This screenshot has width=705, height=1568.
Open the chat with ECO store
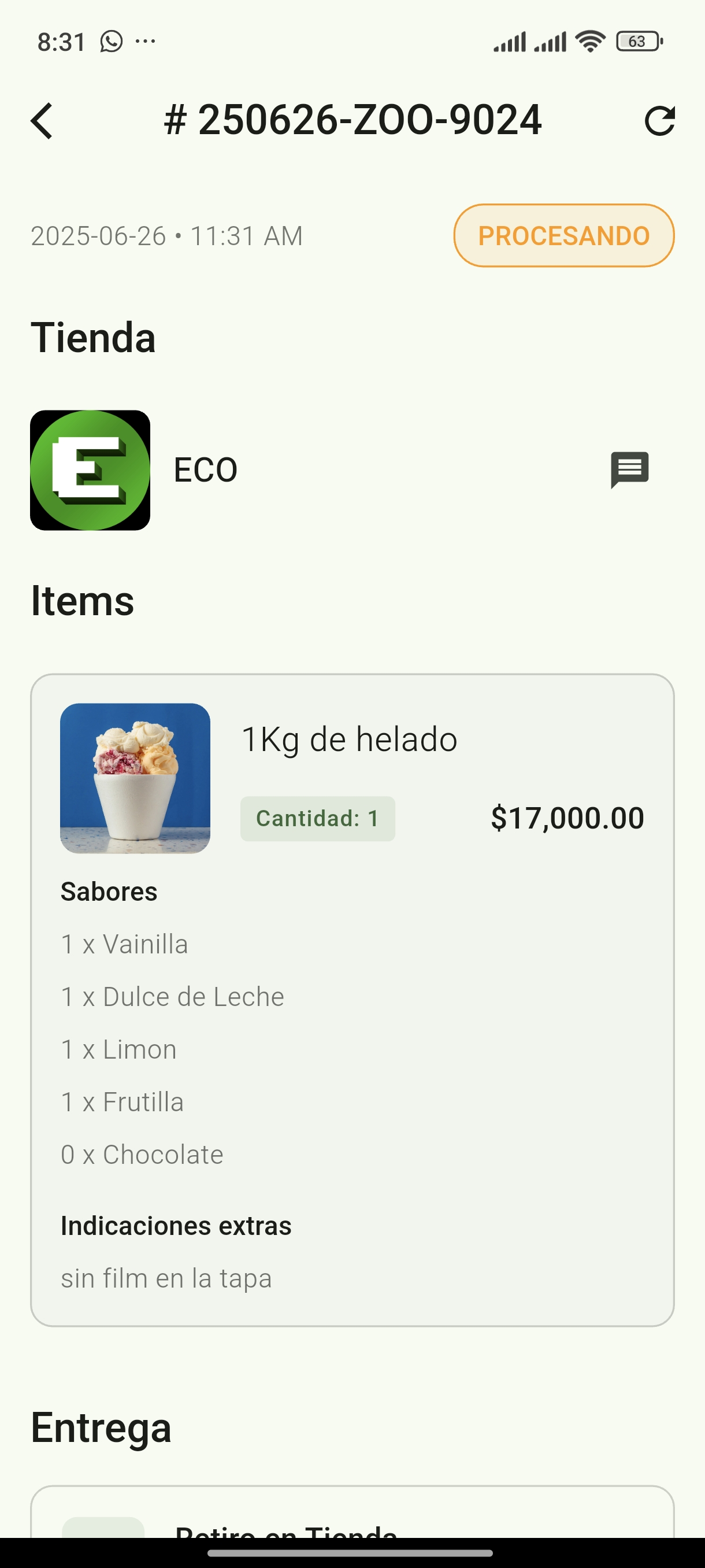tap(629, 469)
